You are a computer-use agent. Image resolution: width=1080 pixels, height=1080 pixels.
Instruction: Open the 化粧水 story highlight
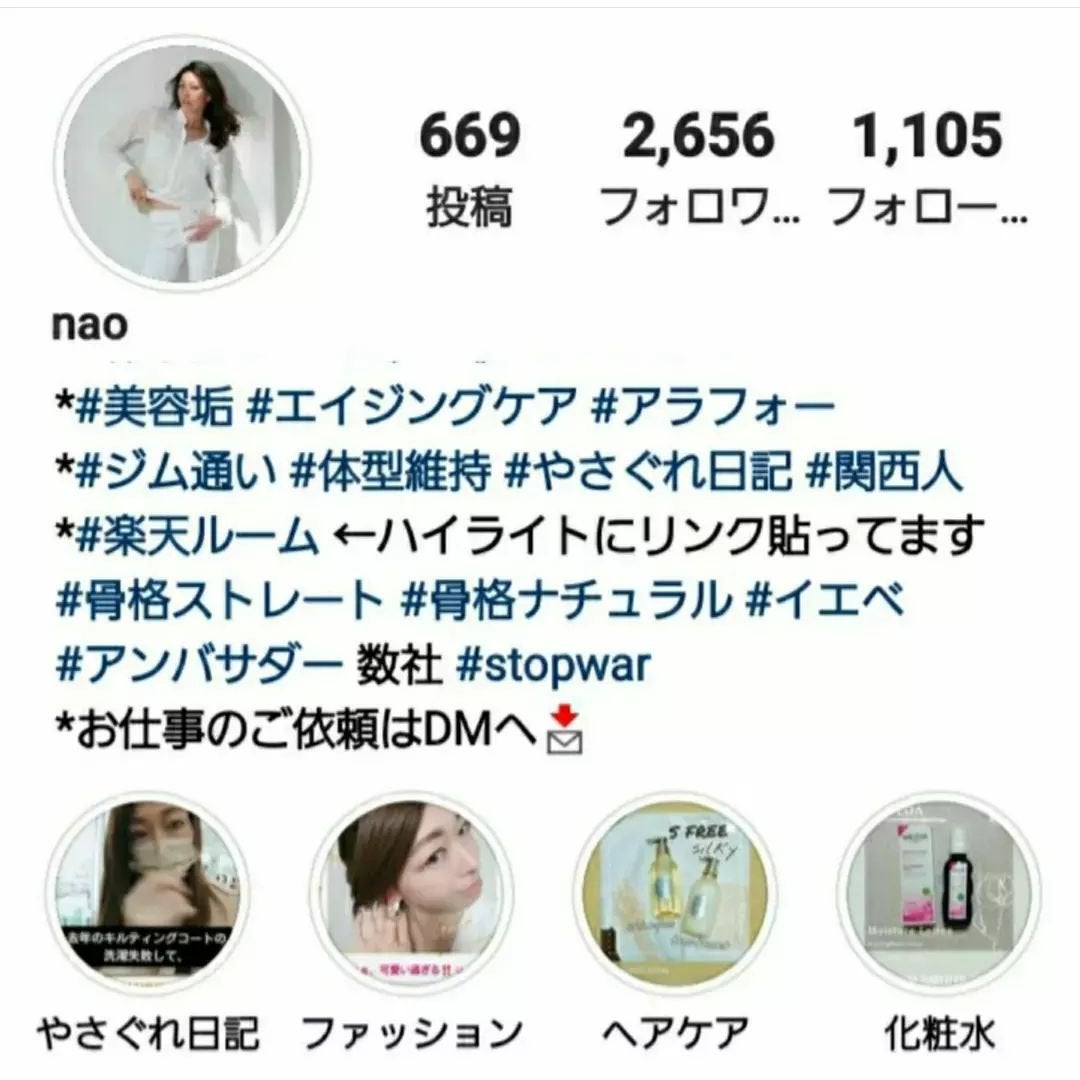[x=939, y=894]
